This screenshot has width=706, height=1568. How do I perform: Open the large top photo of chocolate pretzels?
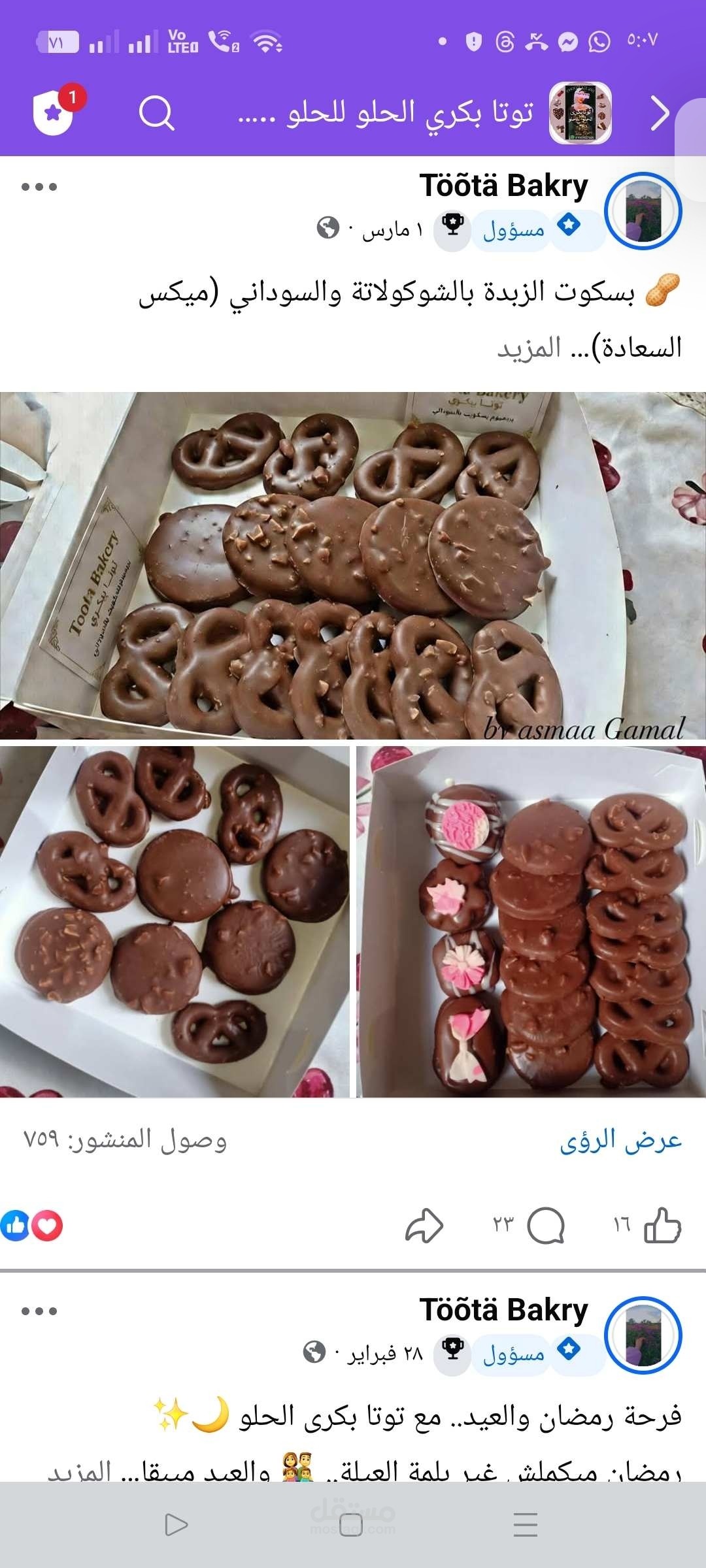tap(353, 565)
